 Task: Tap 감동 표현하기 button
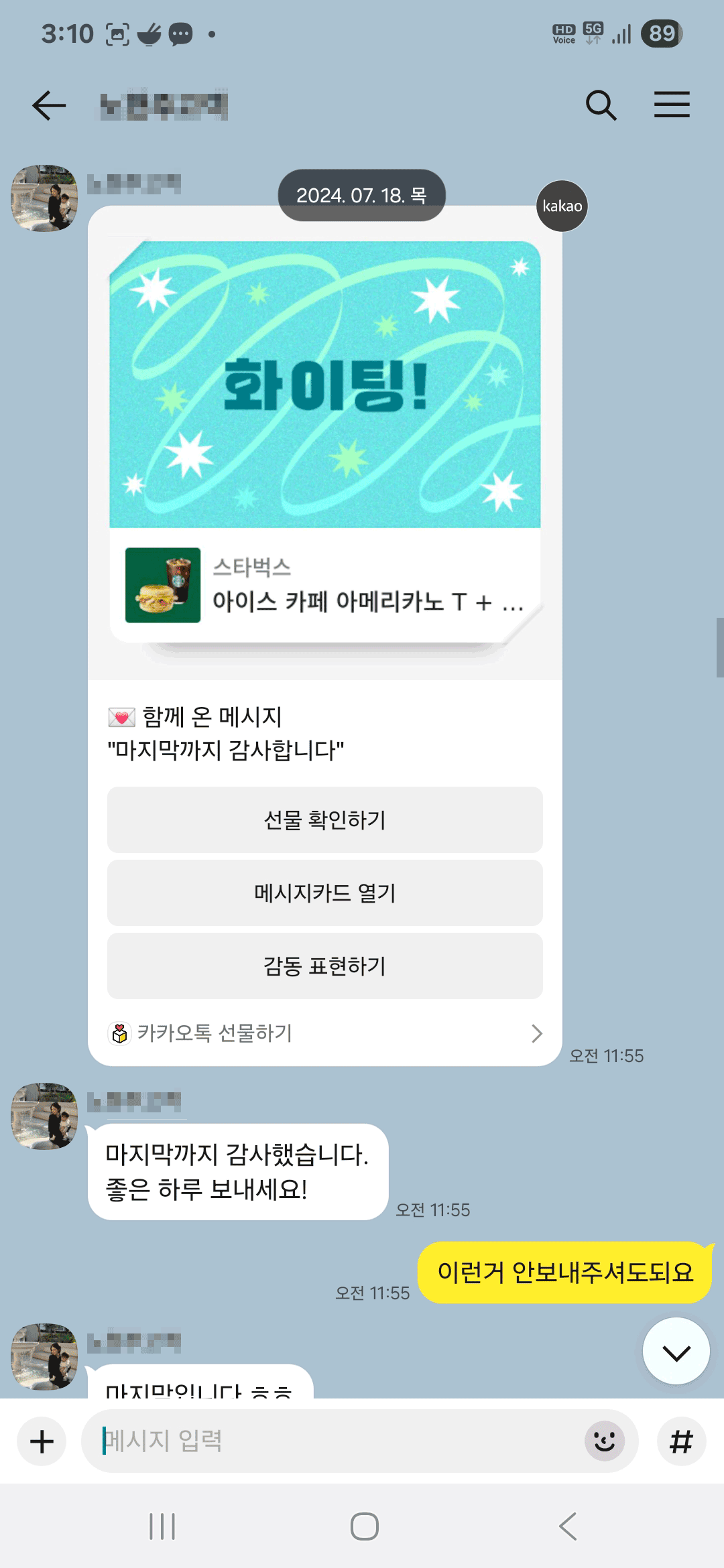324,966
